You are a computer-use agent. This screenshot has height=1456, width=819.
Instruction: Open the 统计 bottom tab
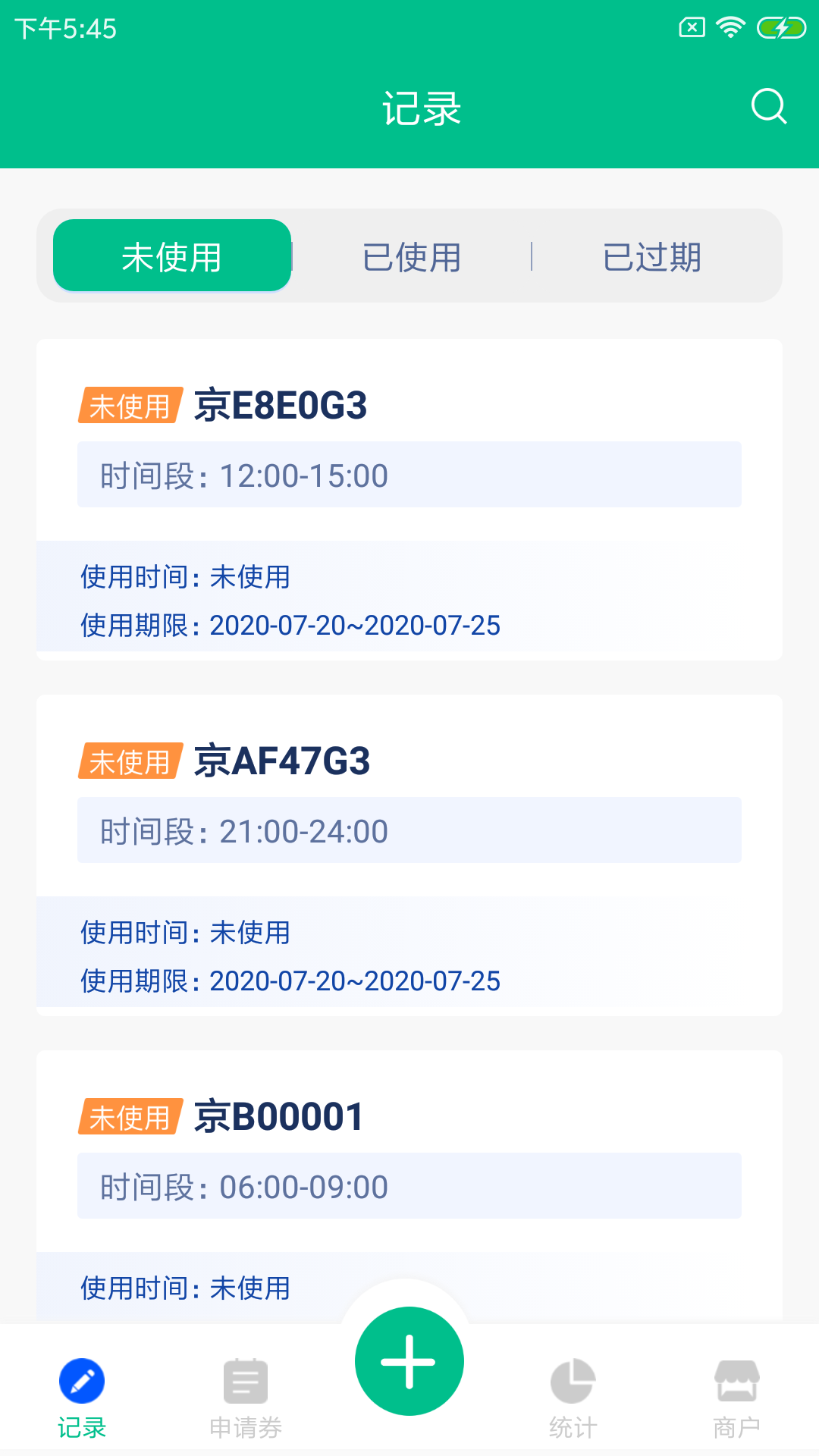pyautogui.click(x=573, y=1399)
